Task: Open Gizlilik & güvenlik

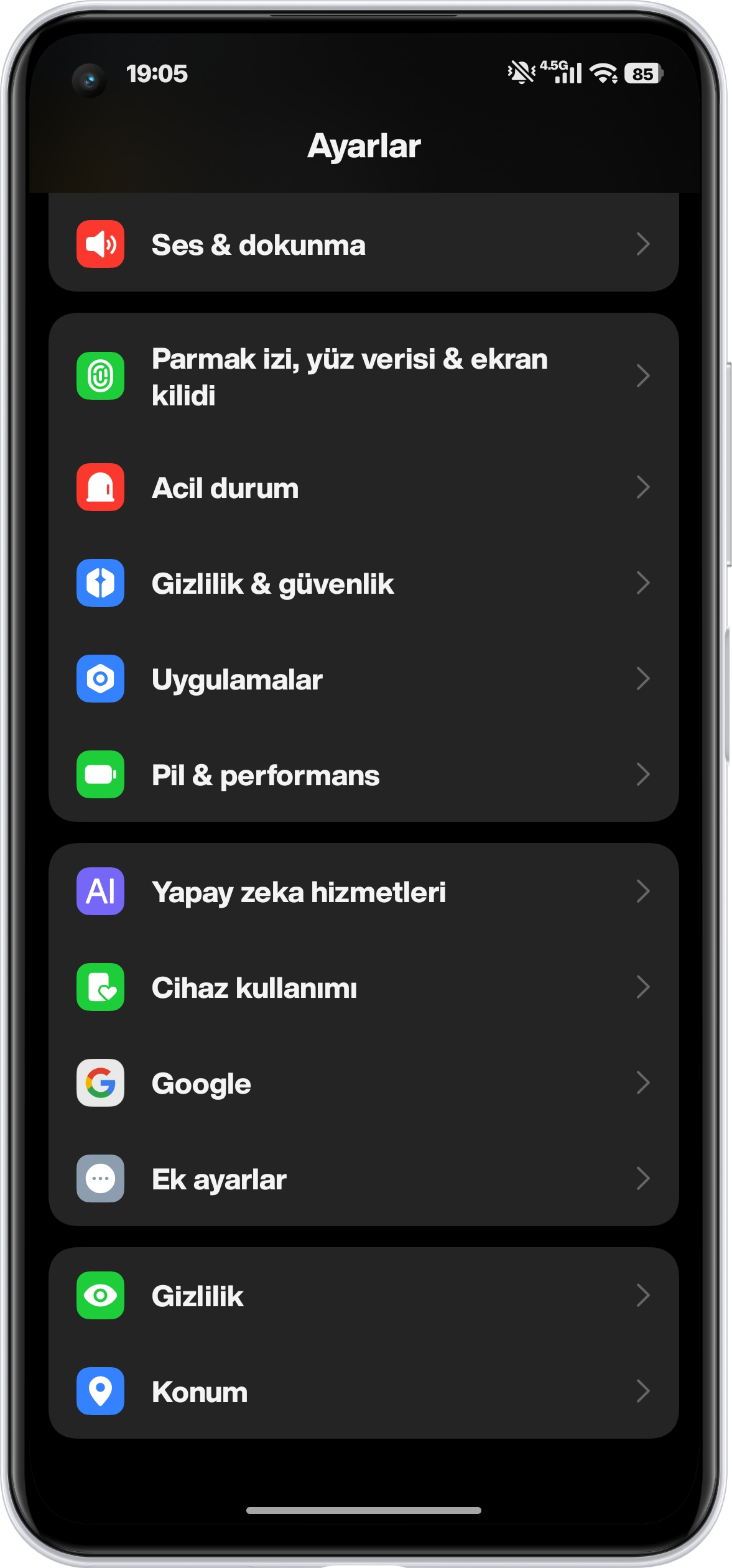Action: 363,584
